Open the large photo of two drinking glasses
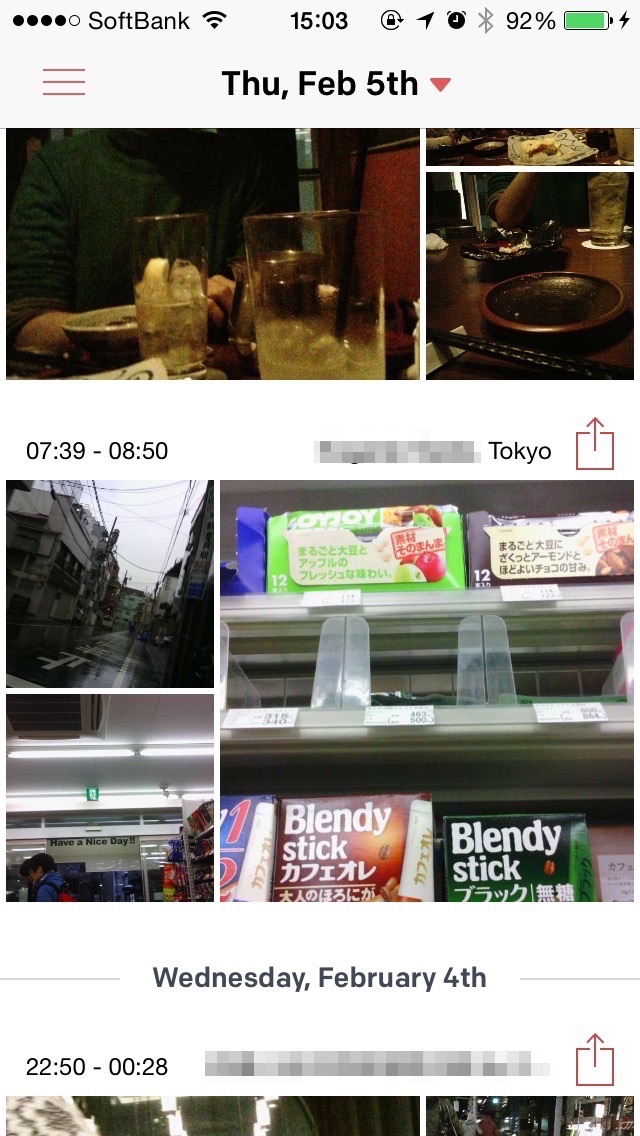This screenshot has height=1136, width=640. (213, 254)
